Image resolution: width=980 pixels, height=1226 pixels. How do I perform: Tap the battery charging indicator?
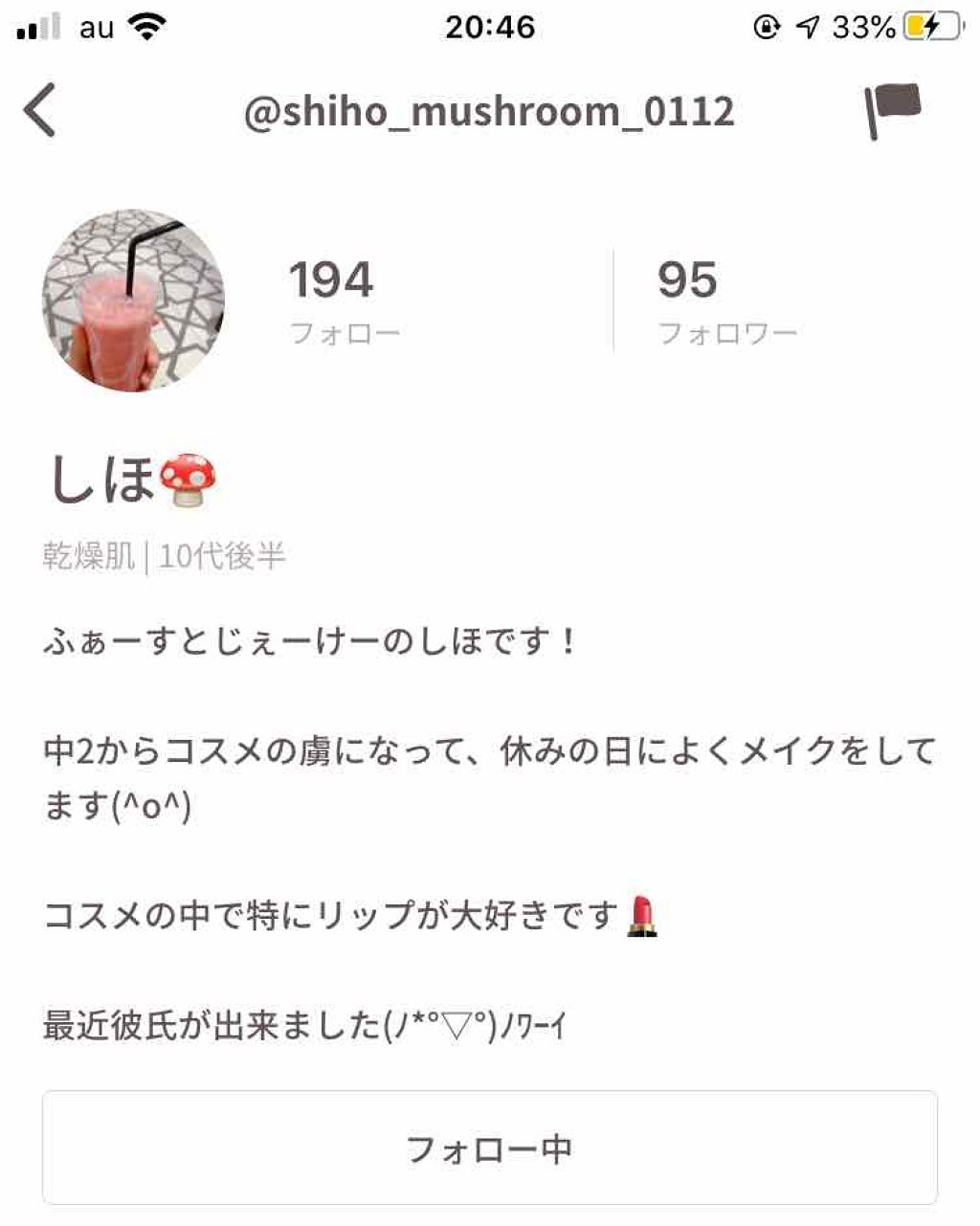click(x=933, y=26)
